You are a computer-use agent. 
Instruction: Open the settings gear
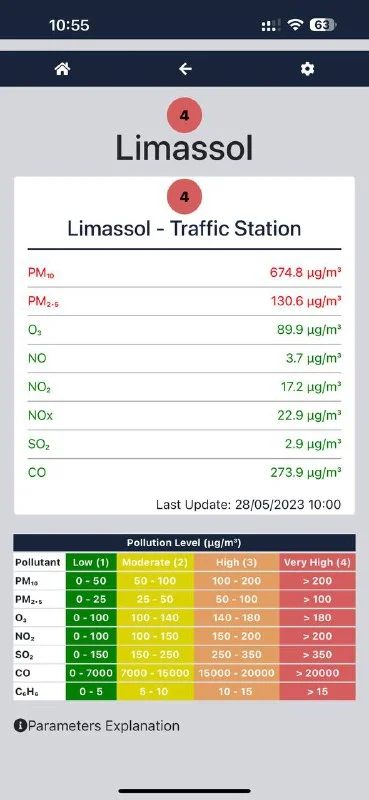click(x=307, y=69)
